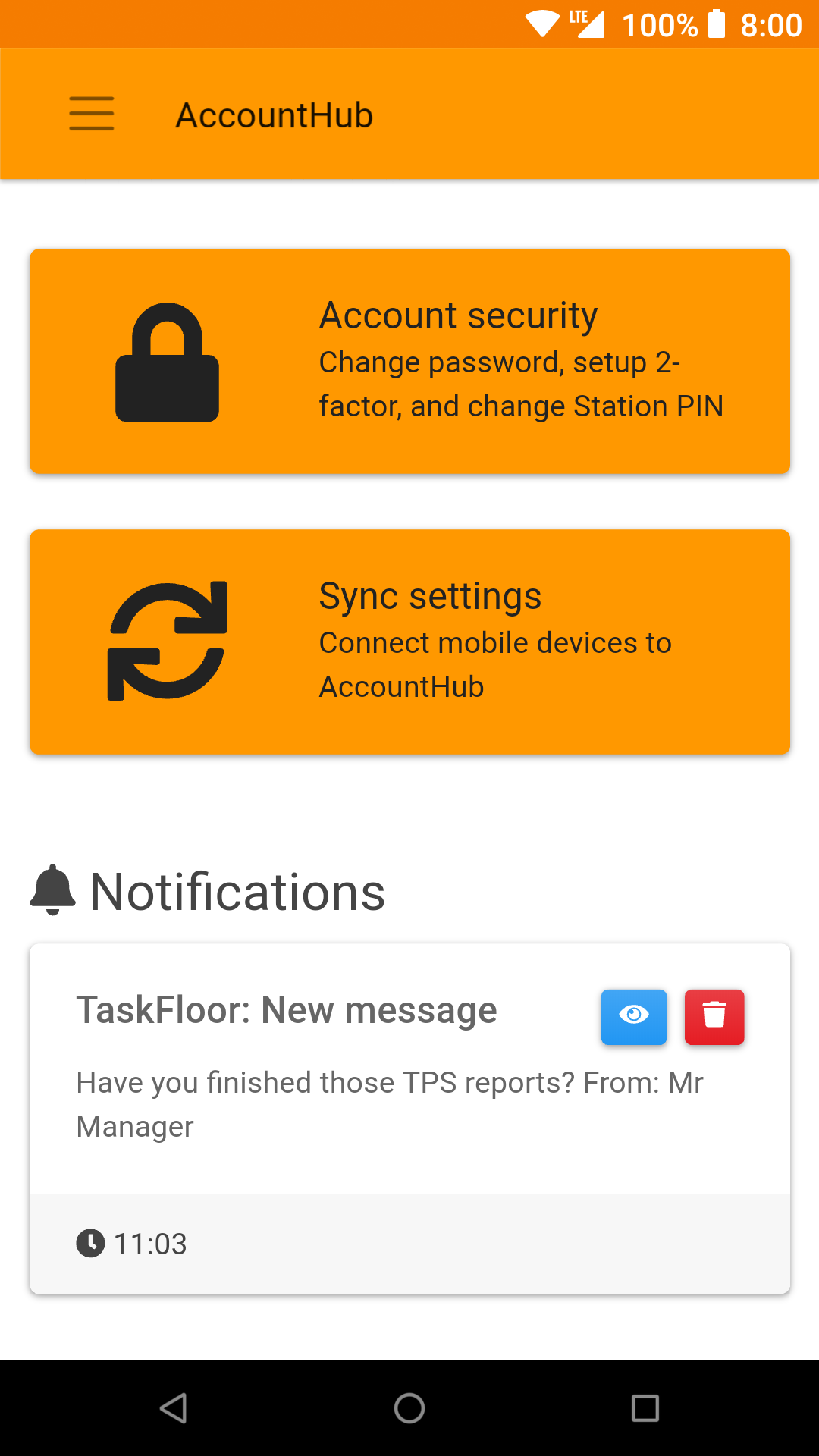Open the hamburger navigation menu

92,114
